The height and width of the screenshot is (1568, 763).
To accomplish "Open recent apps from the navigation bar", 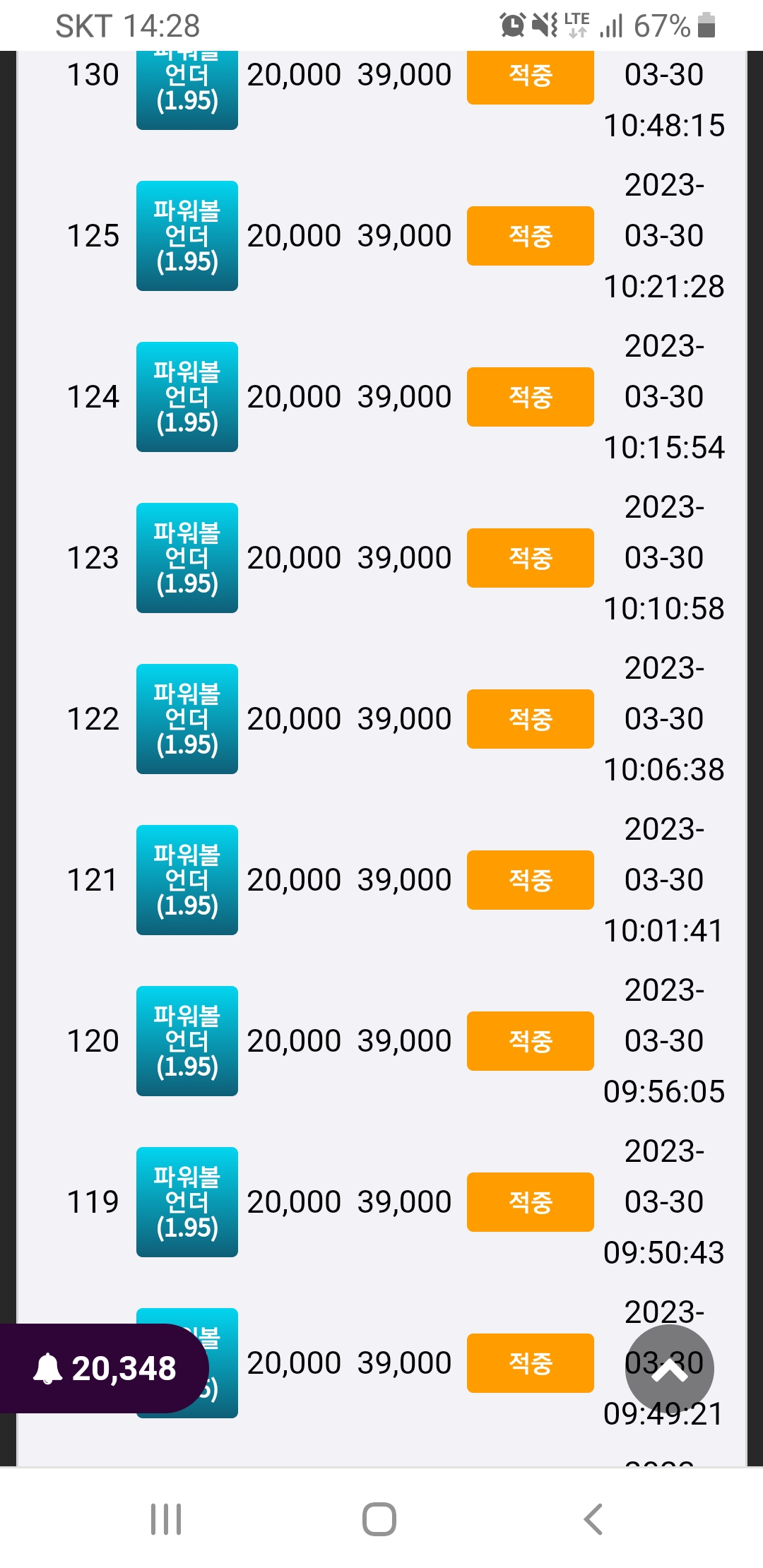I will pos(166,1519).
